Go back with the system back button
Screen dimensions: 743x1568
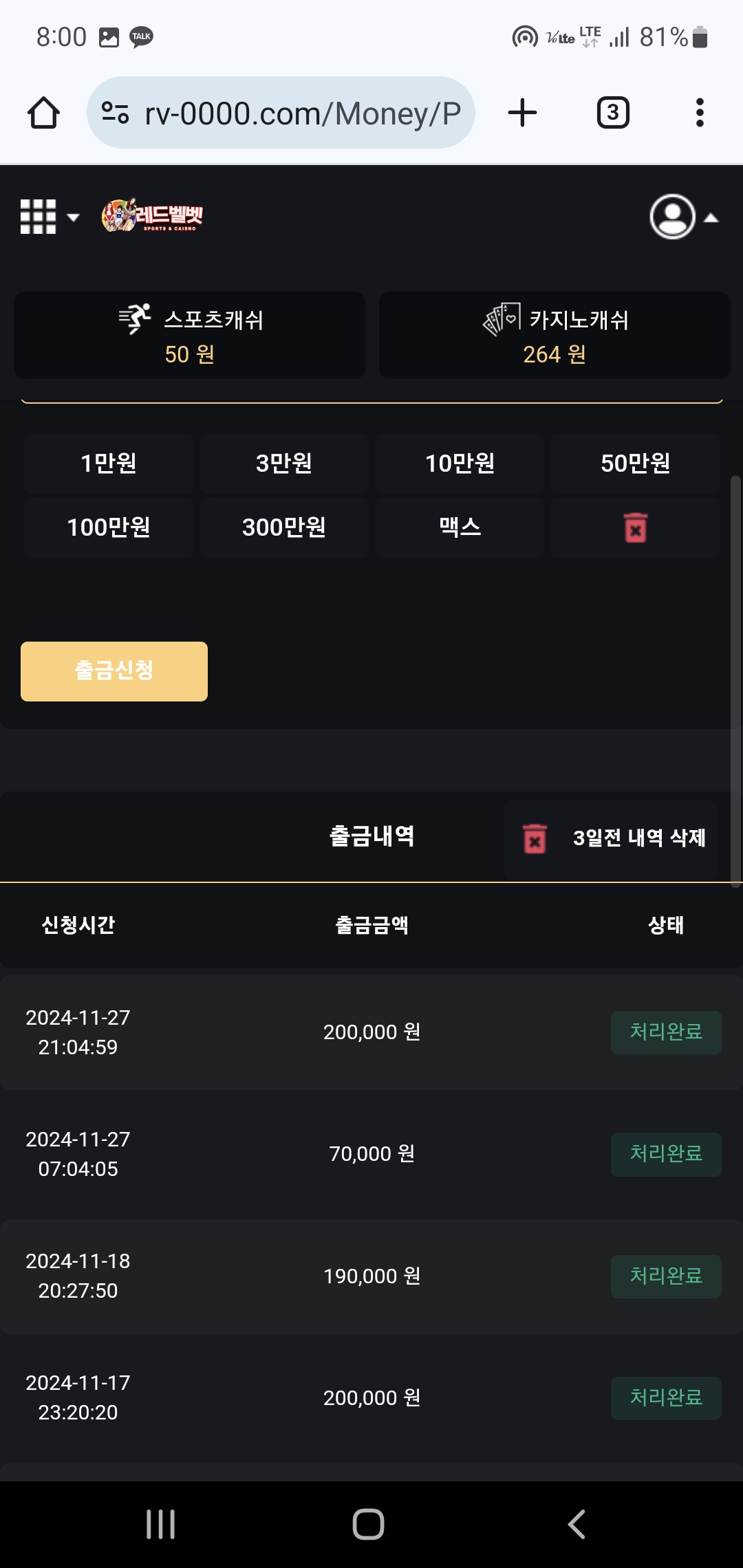[x=577, y=1524]
